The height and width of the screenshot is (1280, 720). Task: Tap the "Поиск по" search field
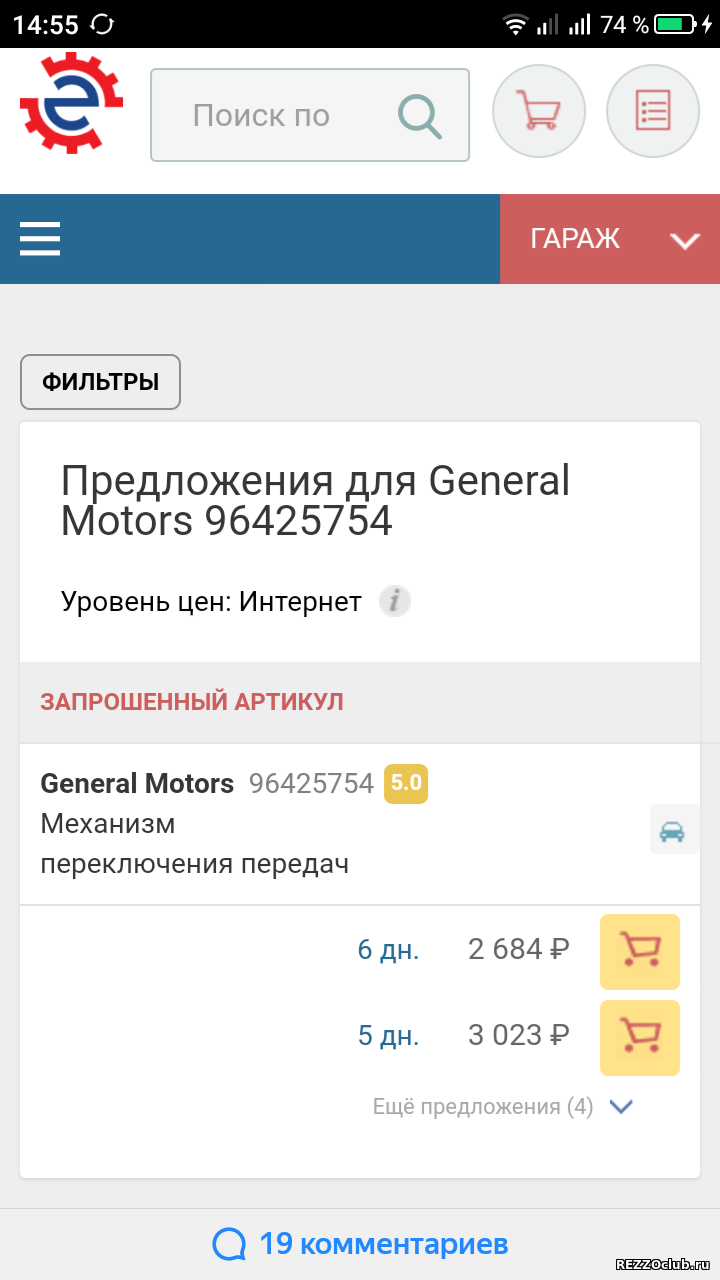(310, 115)
